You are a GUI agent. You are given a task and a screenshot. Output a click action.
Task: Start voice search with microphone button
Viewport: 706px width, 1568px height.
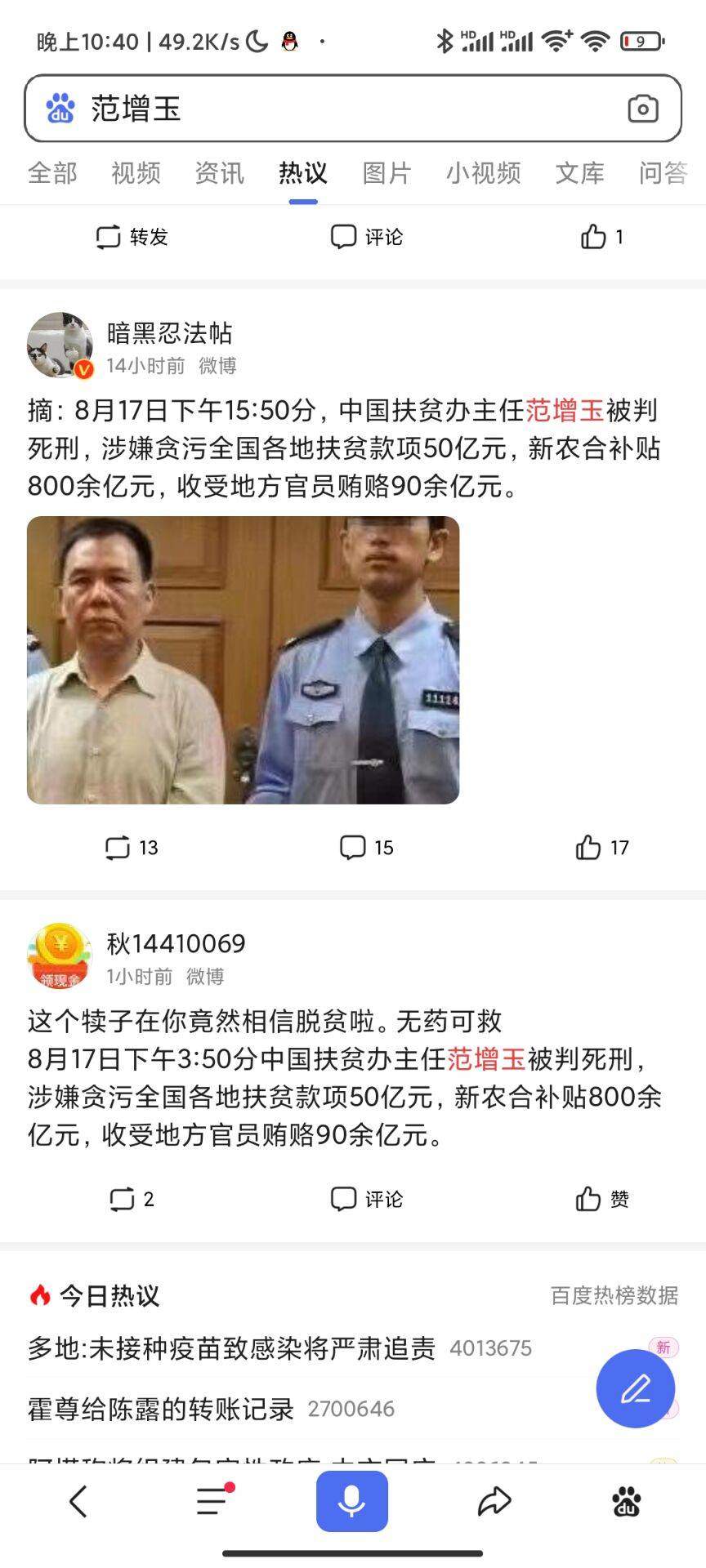click(352, 1501)
